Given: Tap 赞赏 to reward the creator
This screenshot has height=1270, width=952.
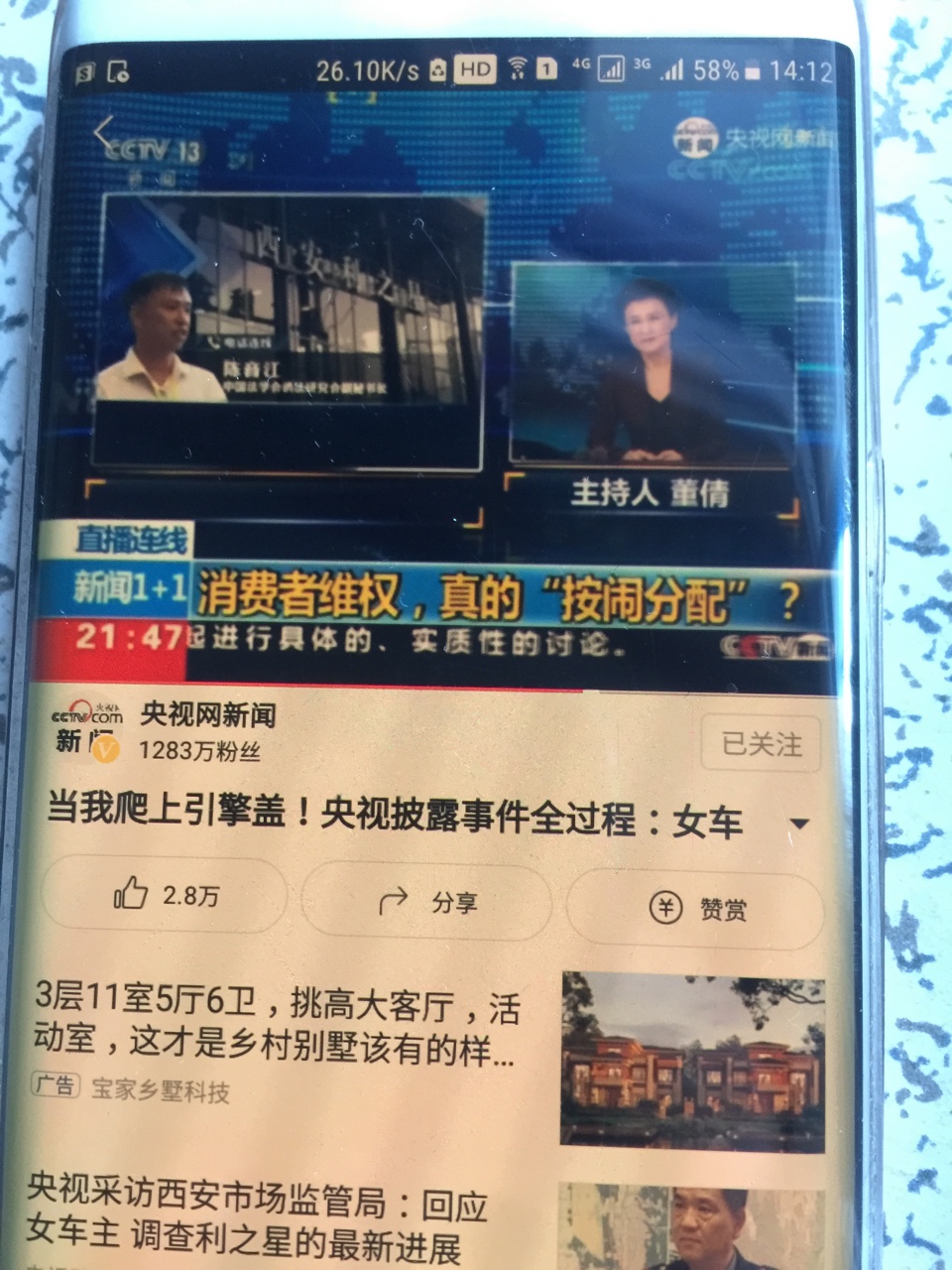Looking at the screenshot, I should point(696,908).
